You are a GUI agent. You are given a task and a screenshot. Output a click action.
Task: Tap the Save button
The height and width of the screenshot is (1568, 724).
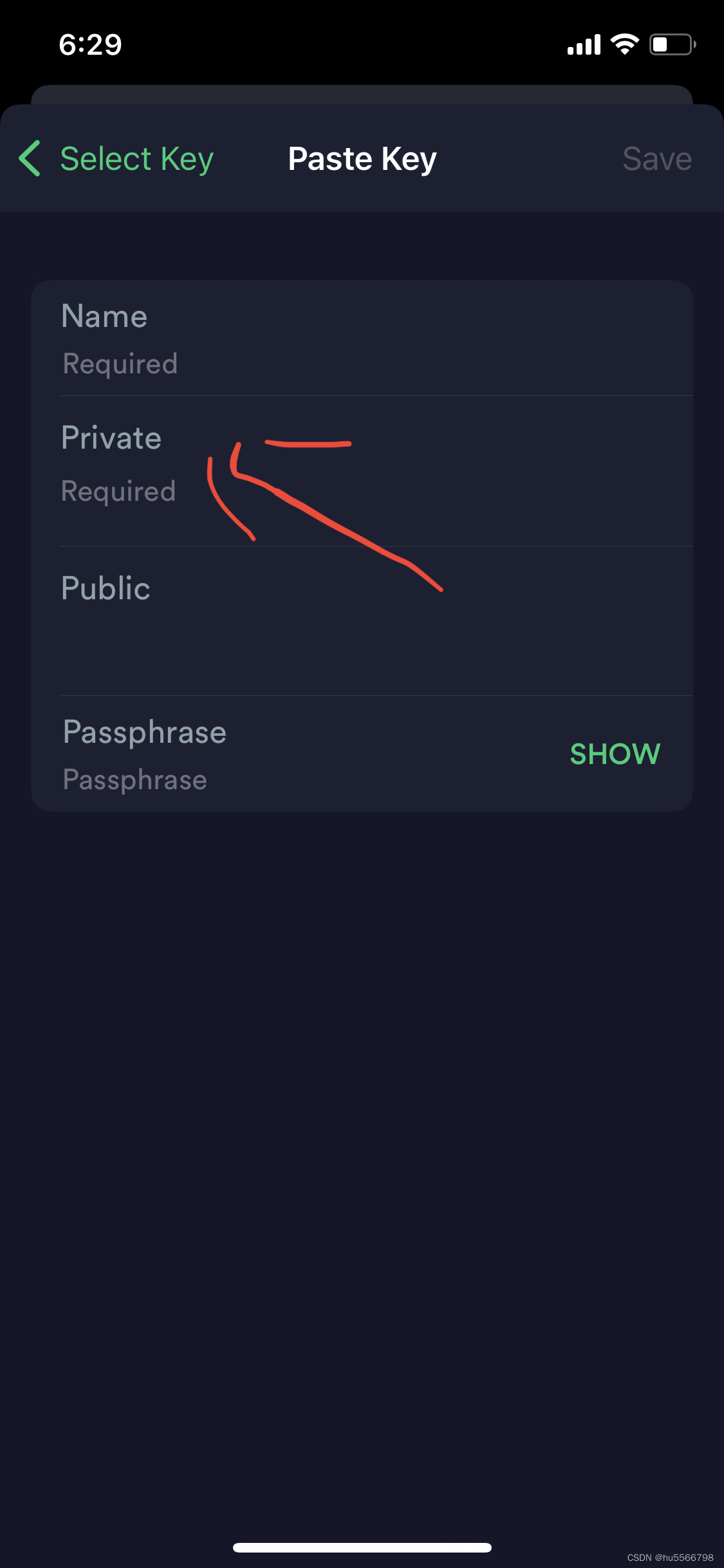point(656,158)
